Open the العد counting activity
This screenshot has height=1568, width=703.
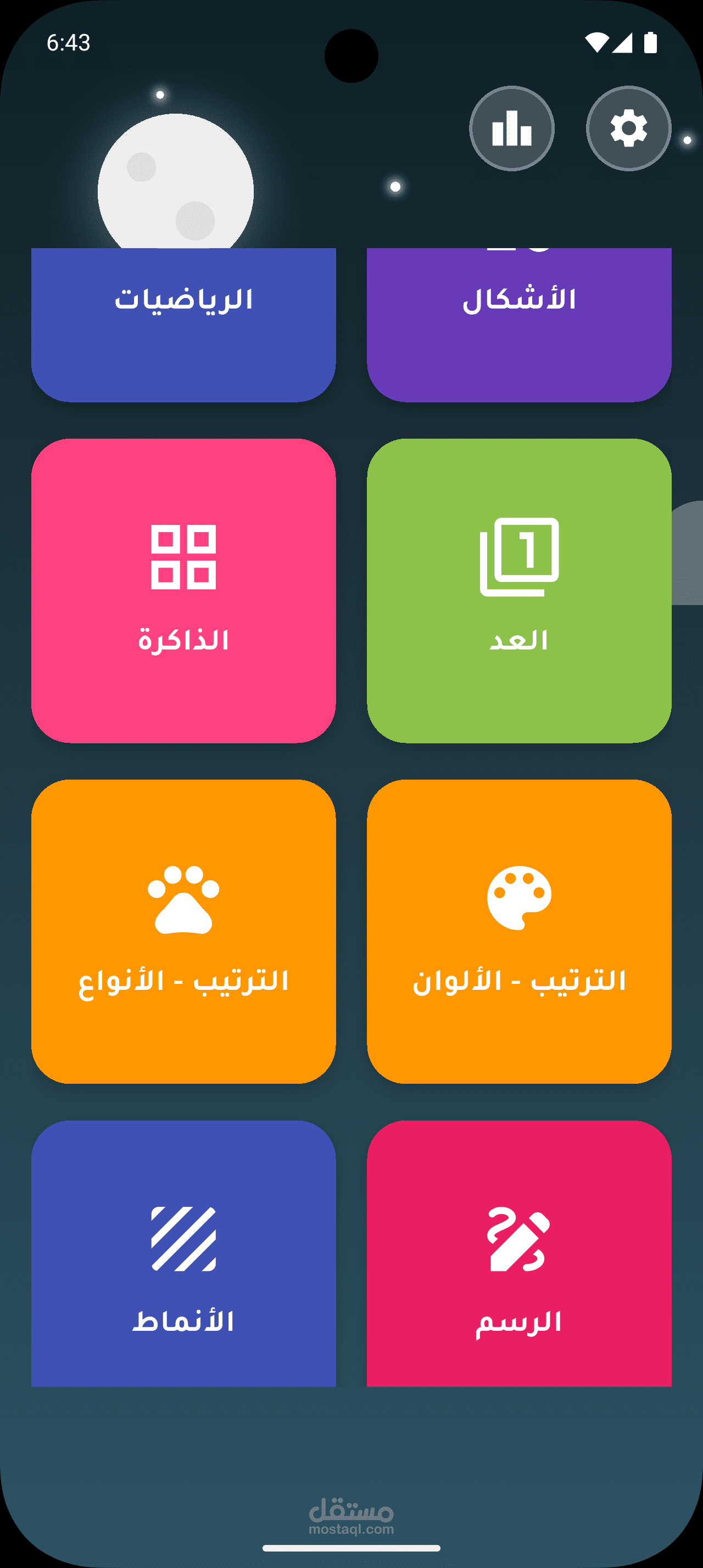tap(518, 590)
